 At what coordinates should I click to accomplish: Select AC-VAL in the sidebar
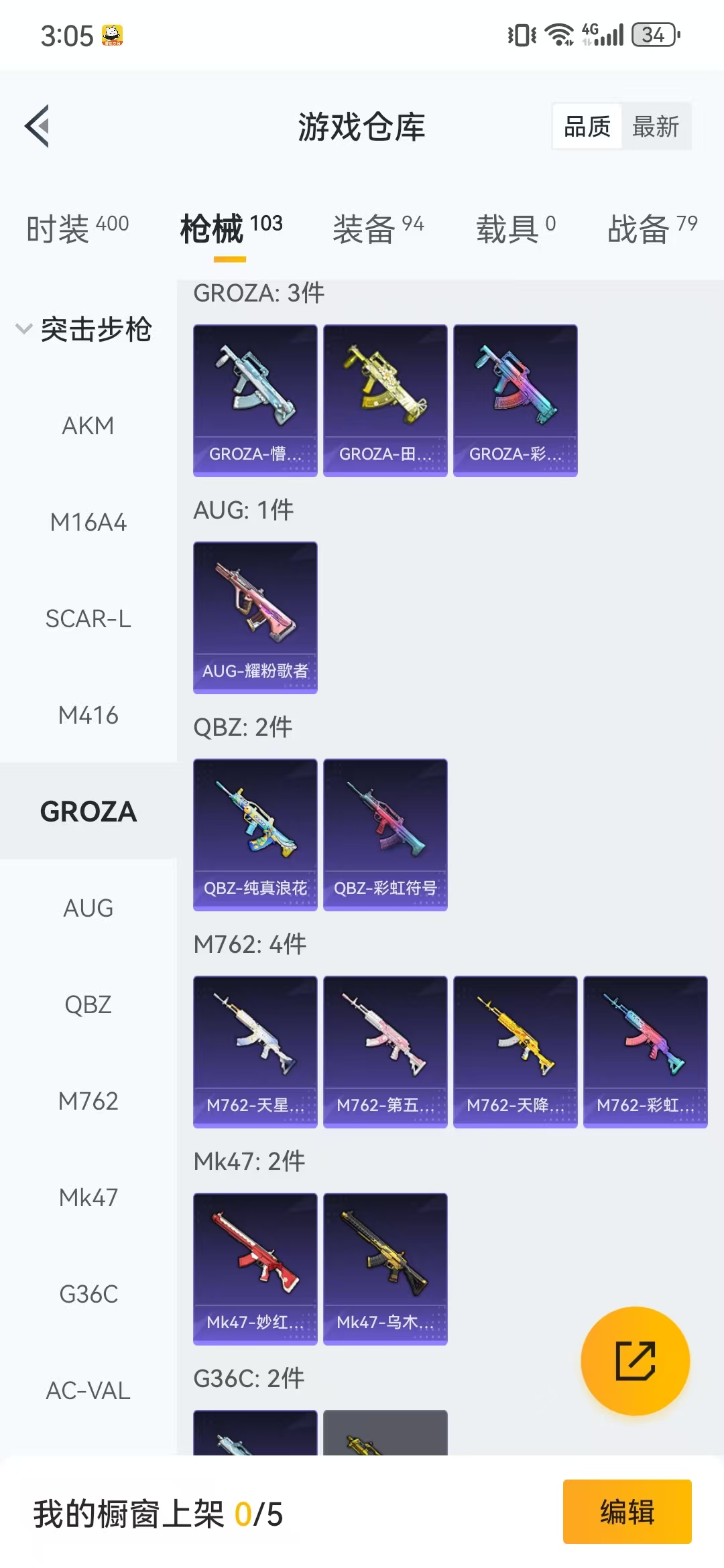tap(88, 1390)
